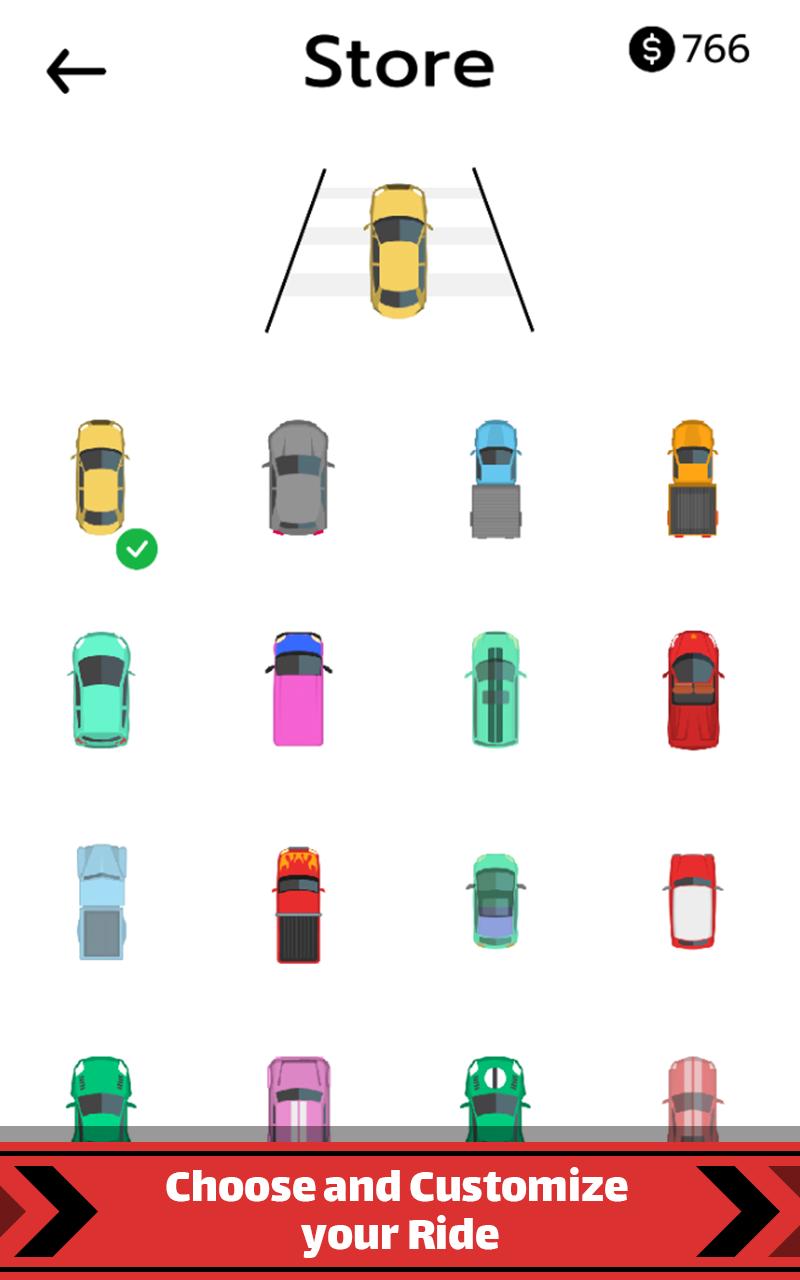The image size is (800, 1280).
Task: Choose the pink car with white stripes
Action: (x=298, y=1098)
